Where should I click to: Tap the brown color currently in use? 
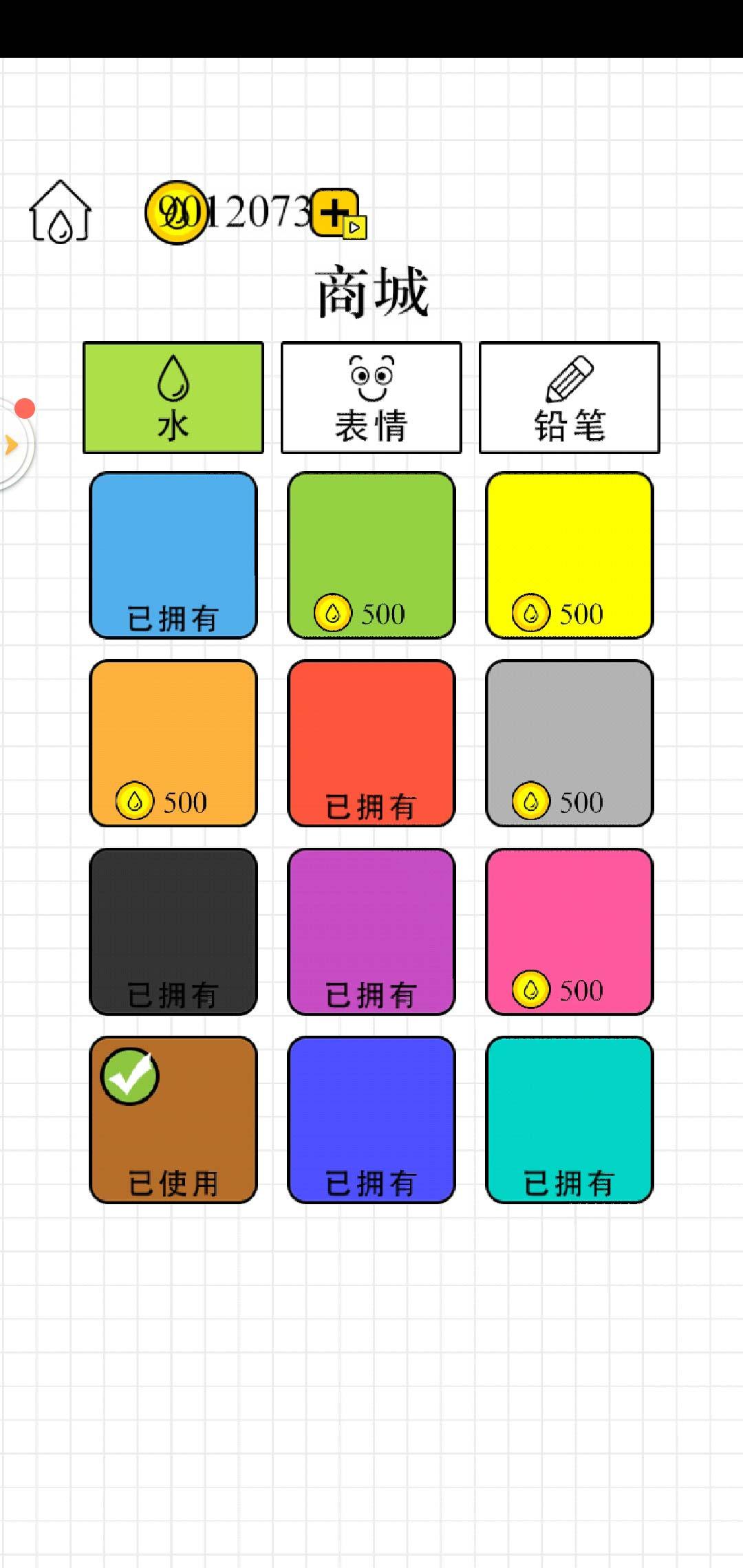pyautogui.click(x=173, y=1120)
